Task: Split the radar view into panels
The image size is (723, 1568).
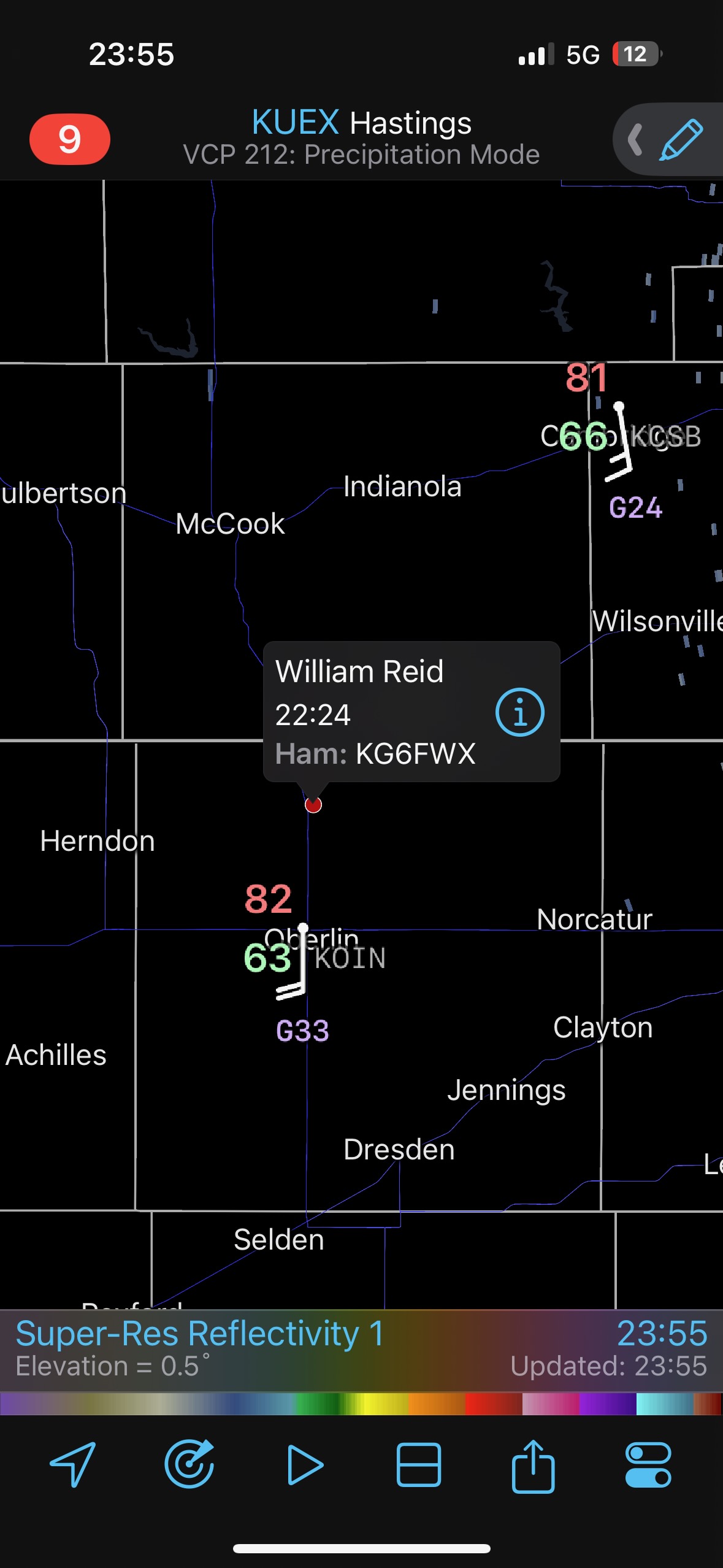Action: click(419, 1465)
